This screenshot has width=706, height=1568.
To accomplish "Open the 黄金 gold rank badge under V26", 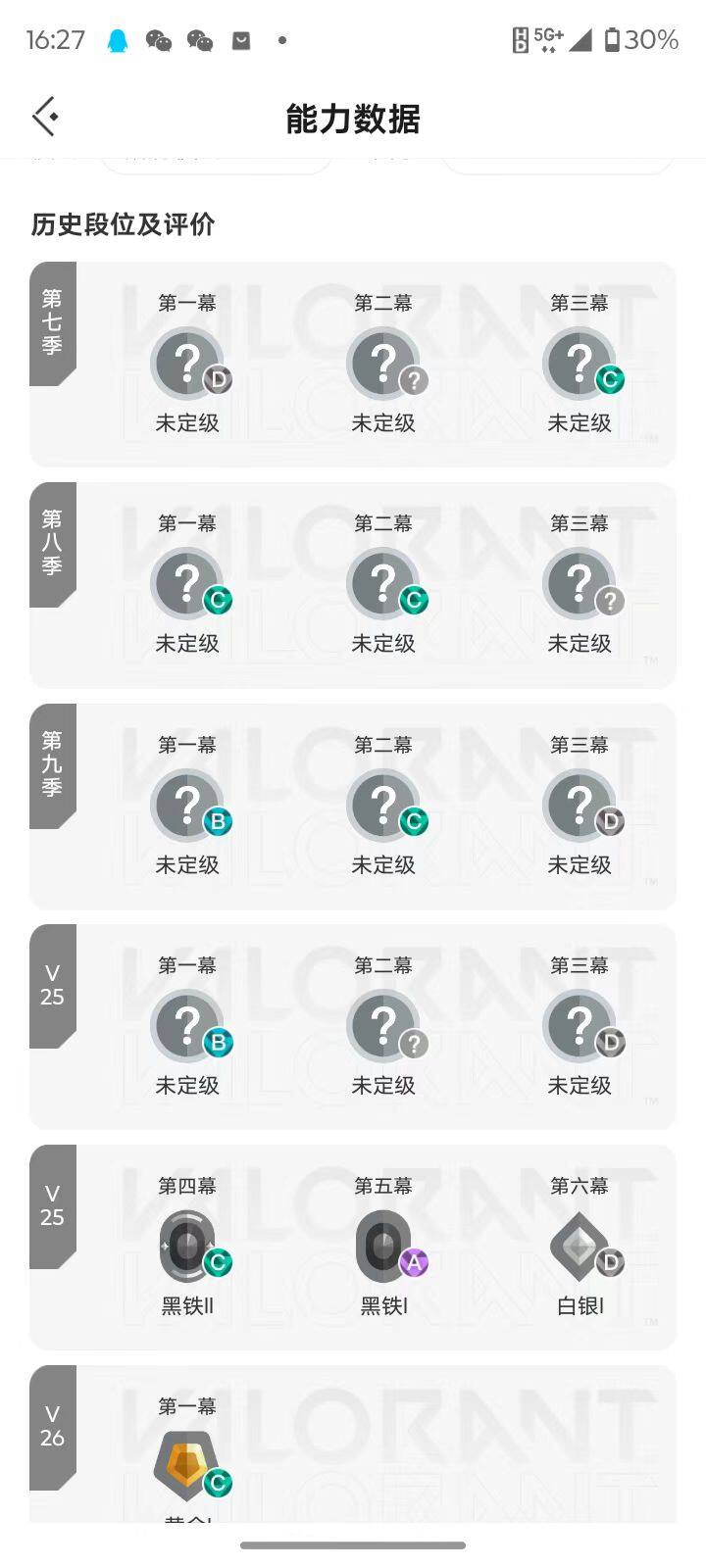I will point(186,1460).
